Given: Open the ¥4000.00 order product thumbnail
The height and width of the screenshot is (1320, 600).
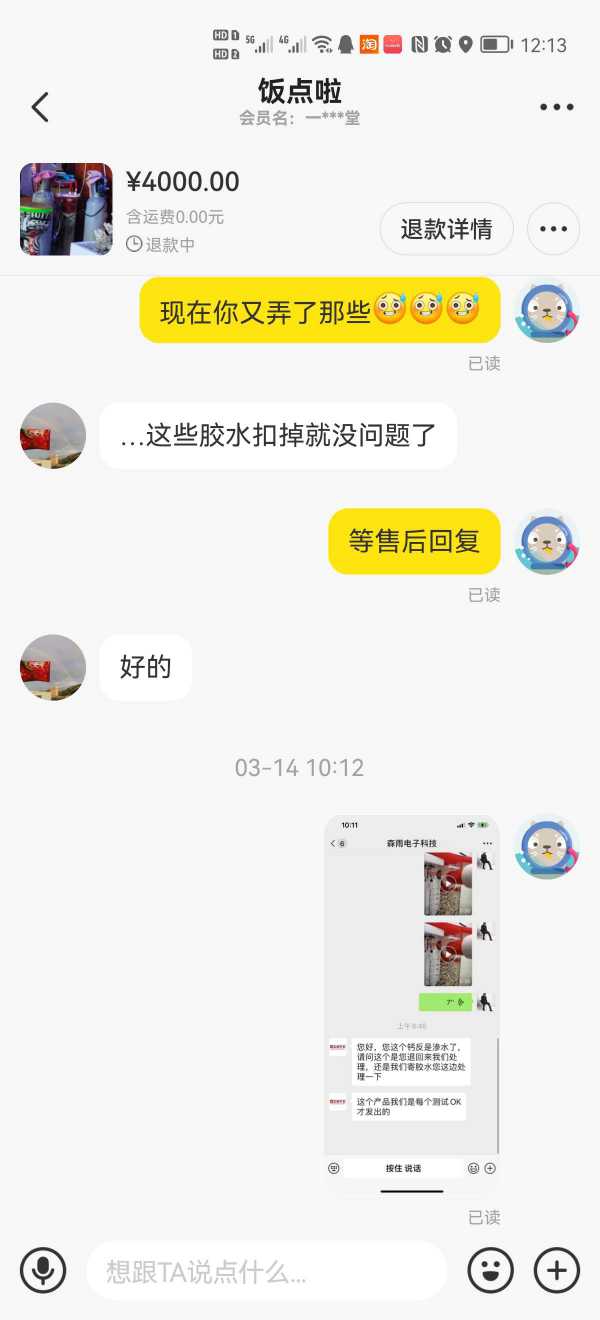Looking at the screenshot, I should pyautogui.click(x=66, y=209).
